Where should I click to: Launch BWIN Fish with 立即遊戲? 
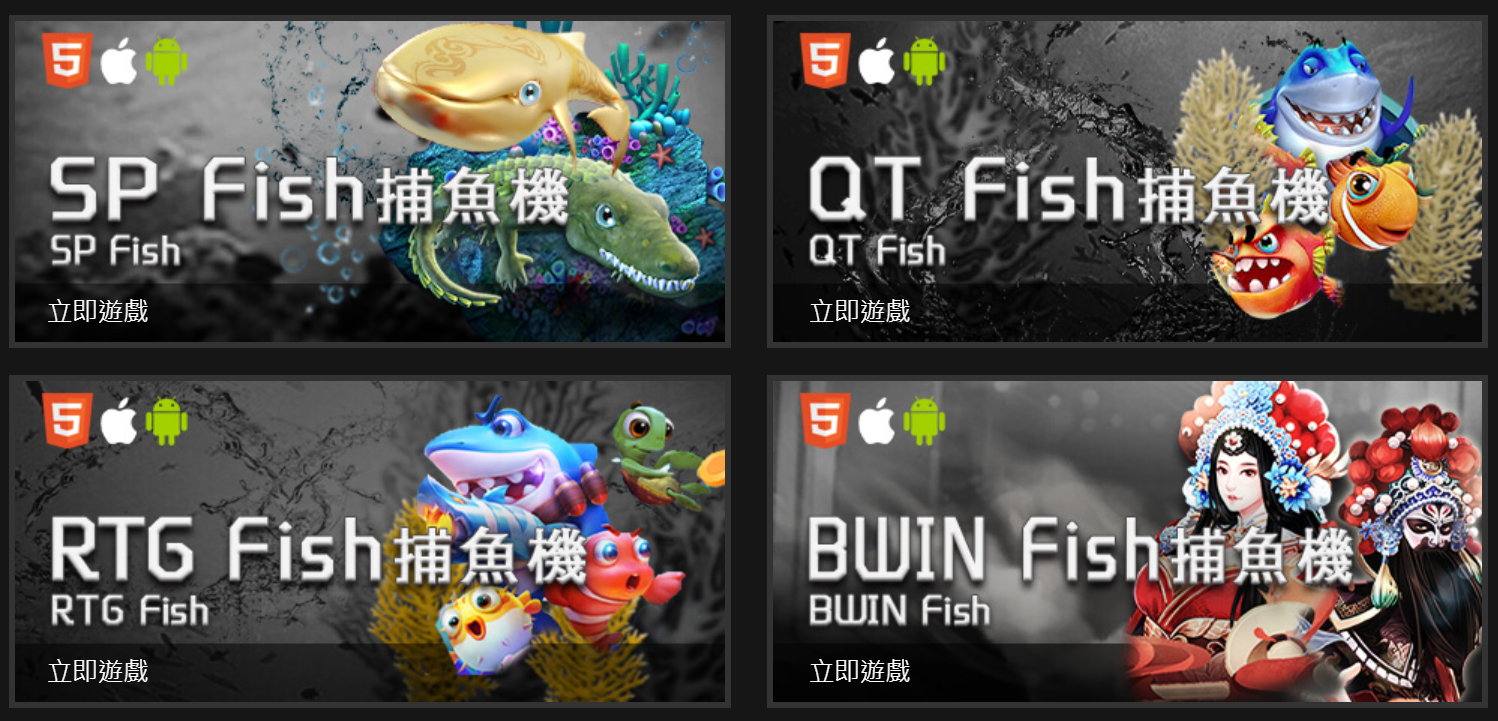[860, 670]
